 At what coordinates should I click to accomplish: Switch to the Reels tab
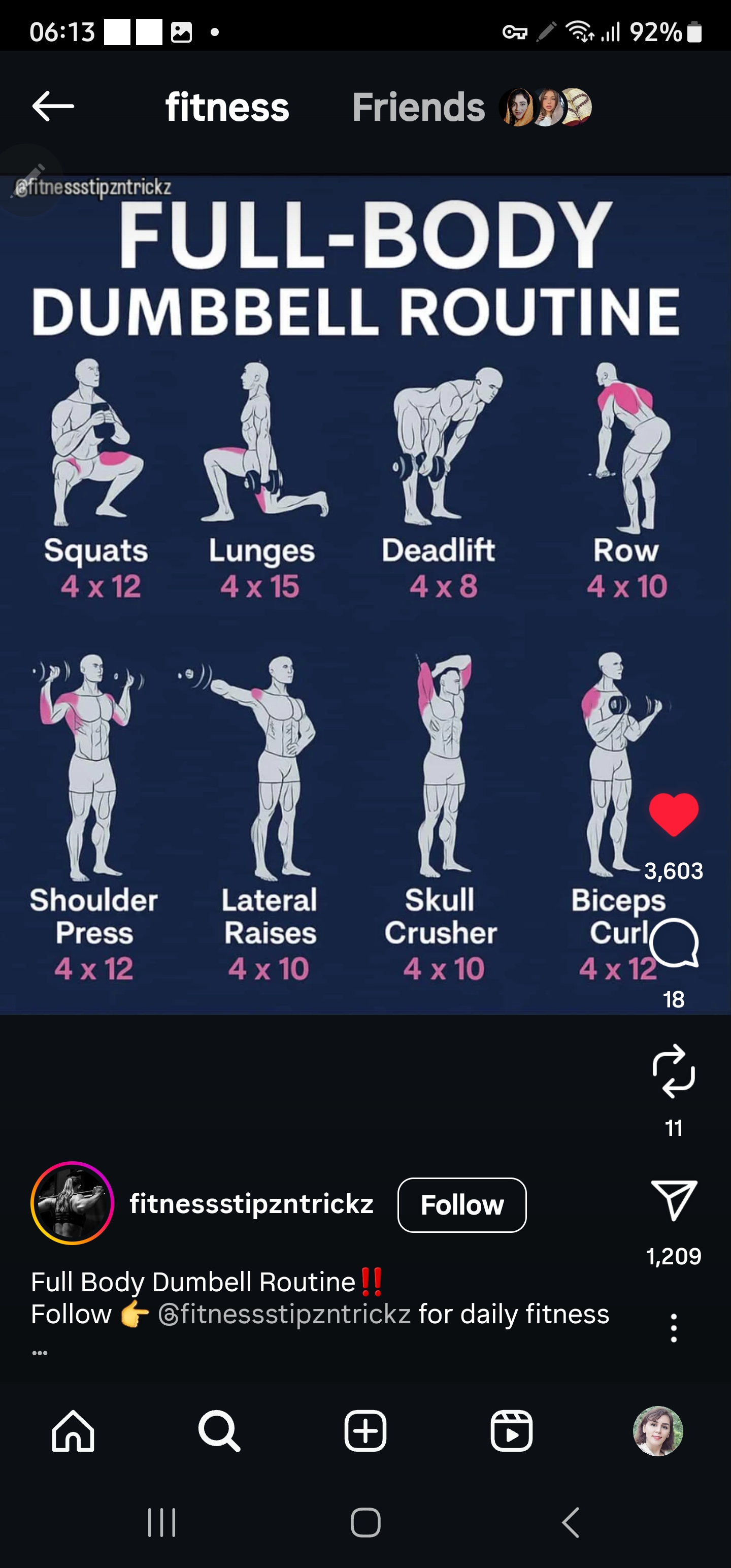[x=511, y=1431]
